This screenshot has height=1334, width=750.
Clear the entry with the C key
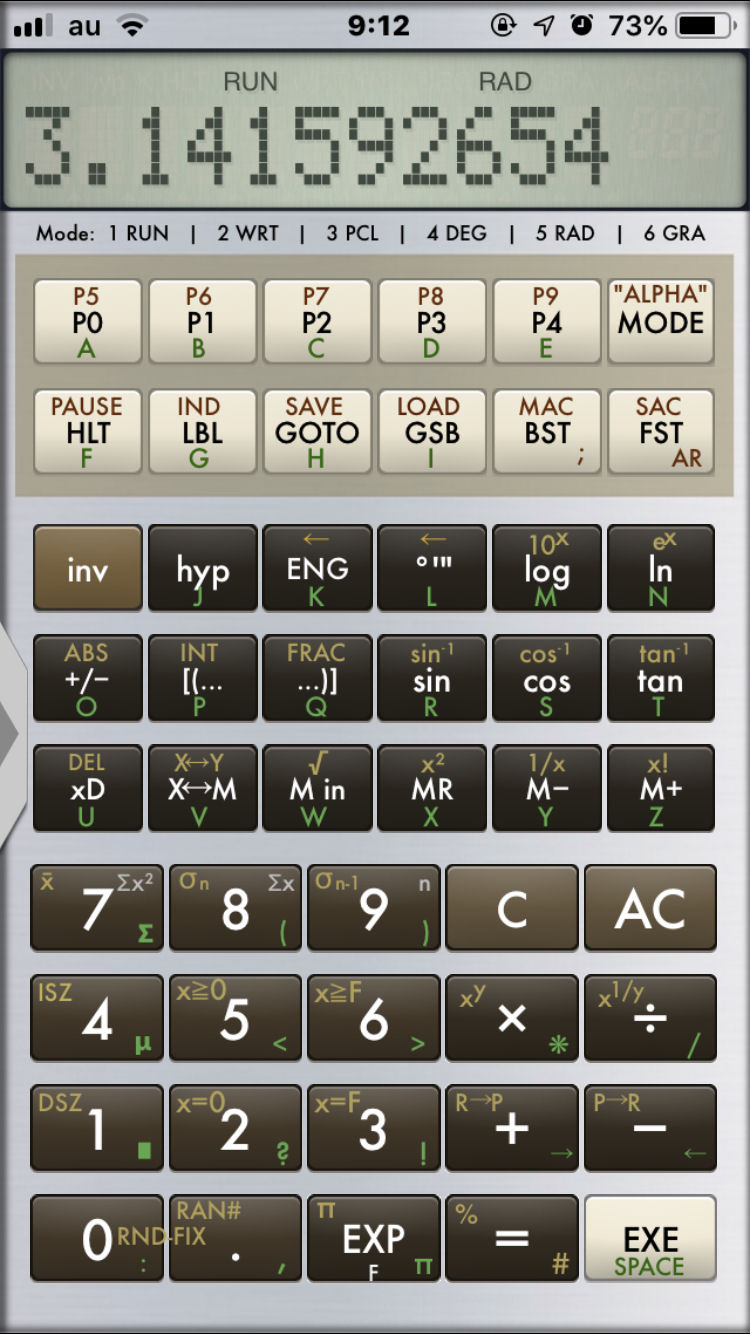pos(511,908)
